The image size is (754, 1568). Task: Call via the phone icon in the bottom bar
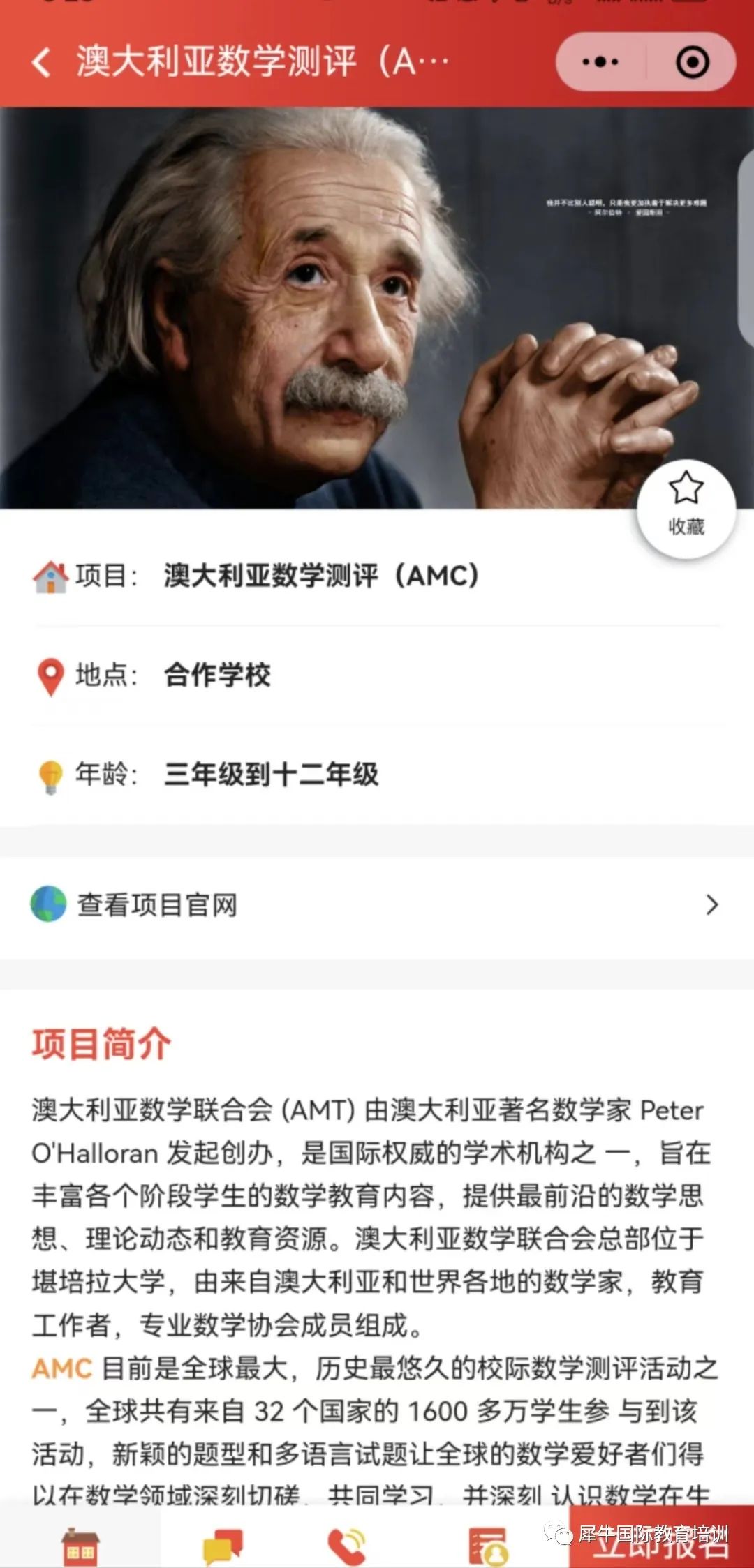click(347, 1545)
